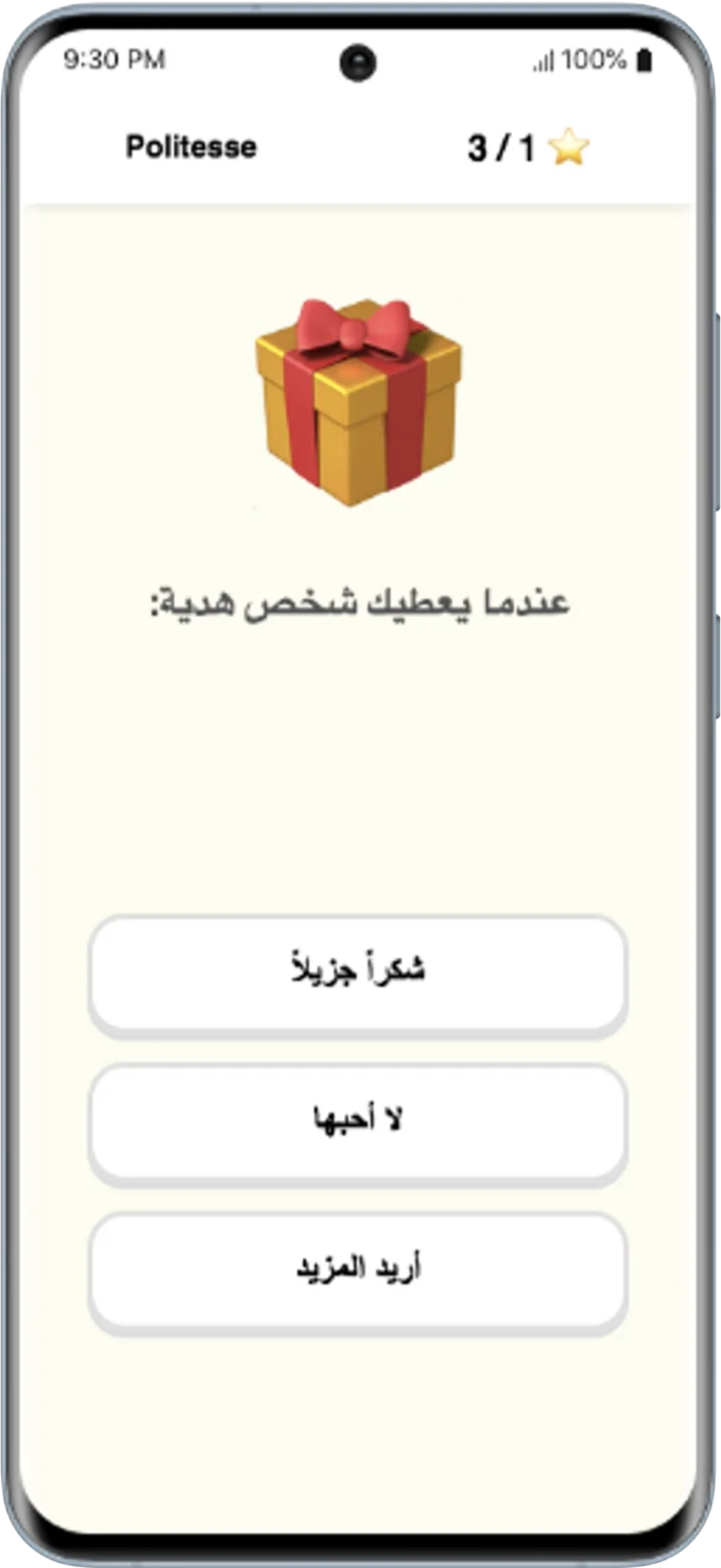Pick the answer أريد المزيد
This screenshot has height=1568, width=721.
point(358,1268)
